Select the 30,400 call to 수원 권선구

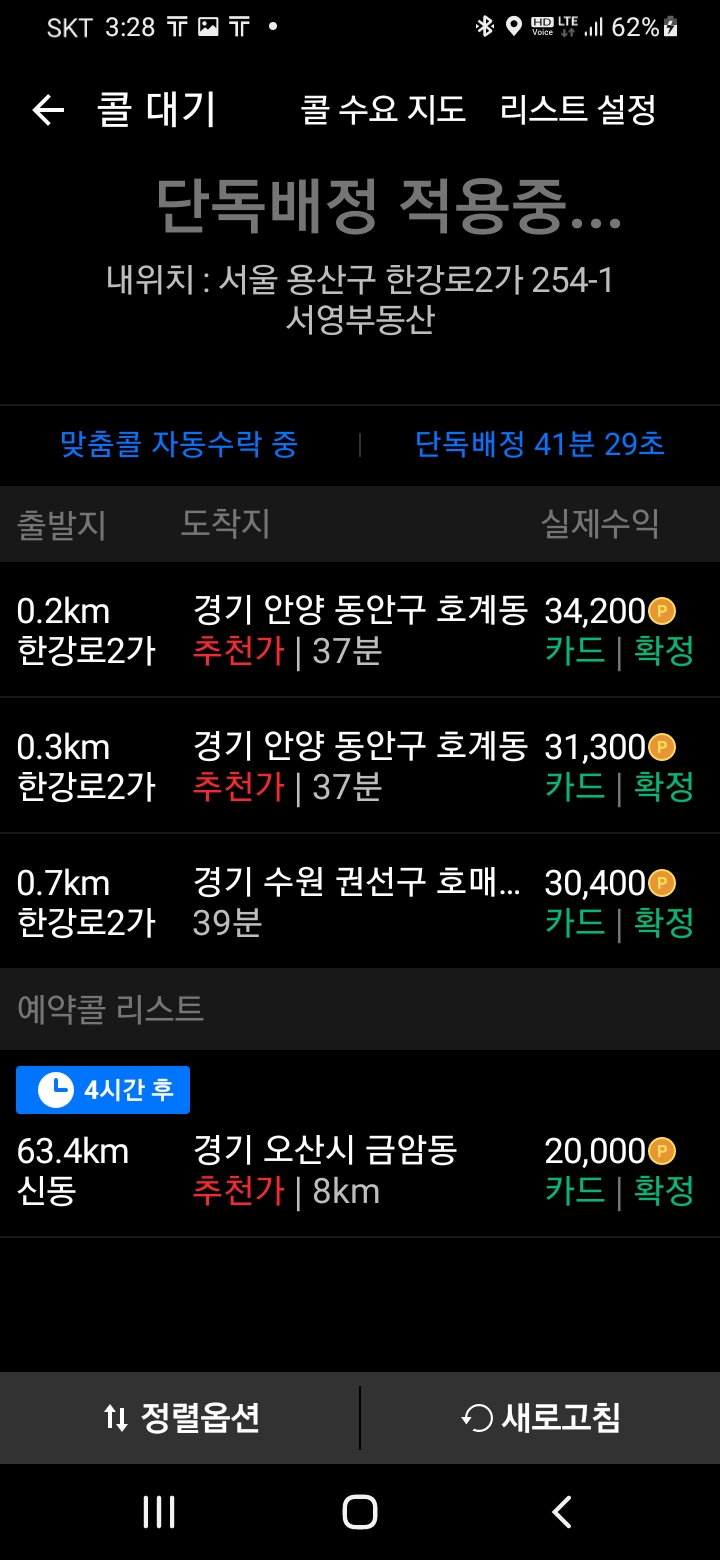coord(360,902)
